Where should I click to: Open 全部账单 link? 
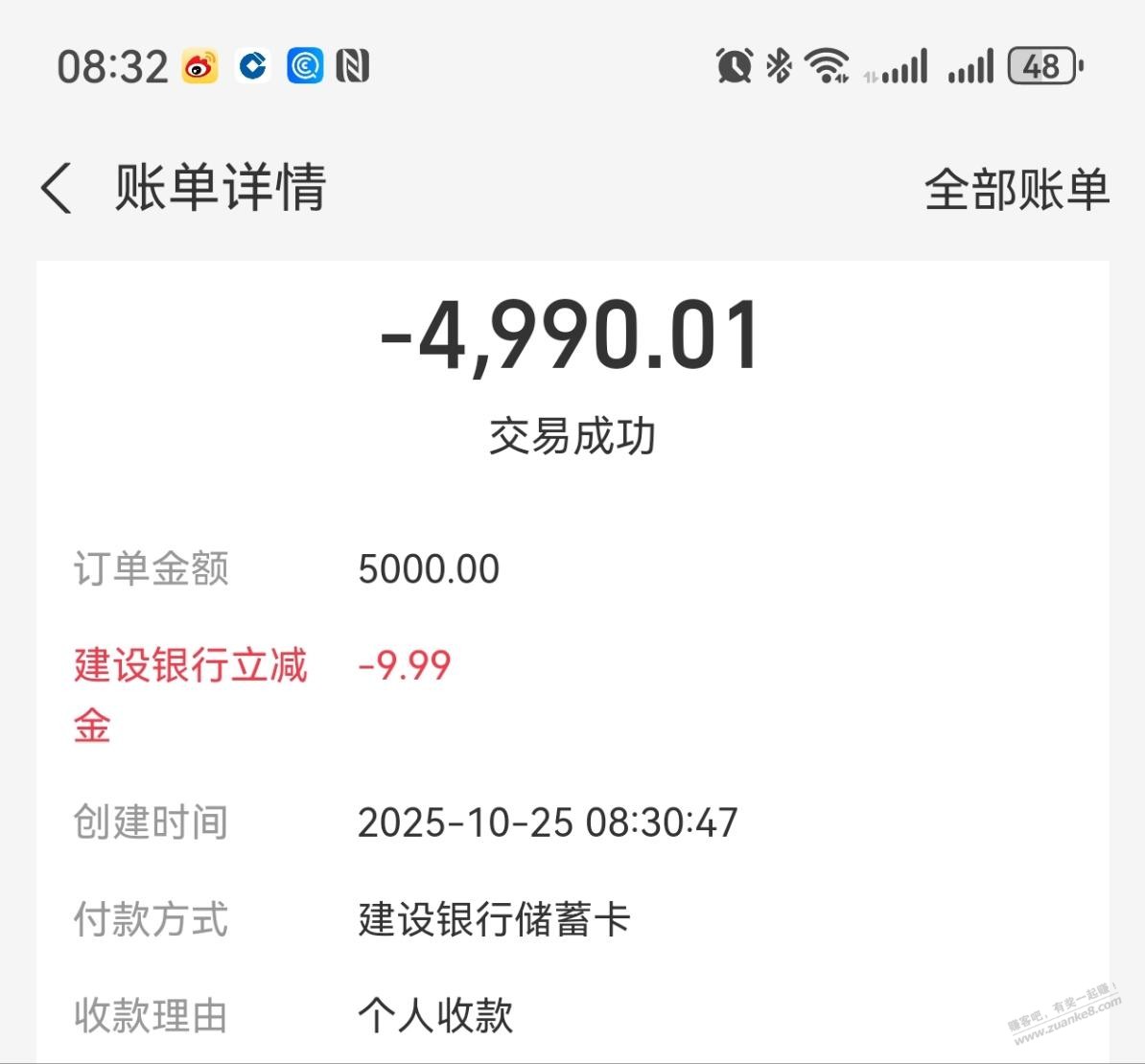pyautogui.click(x=1016, y=189)
